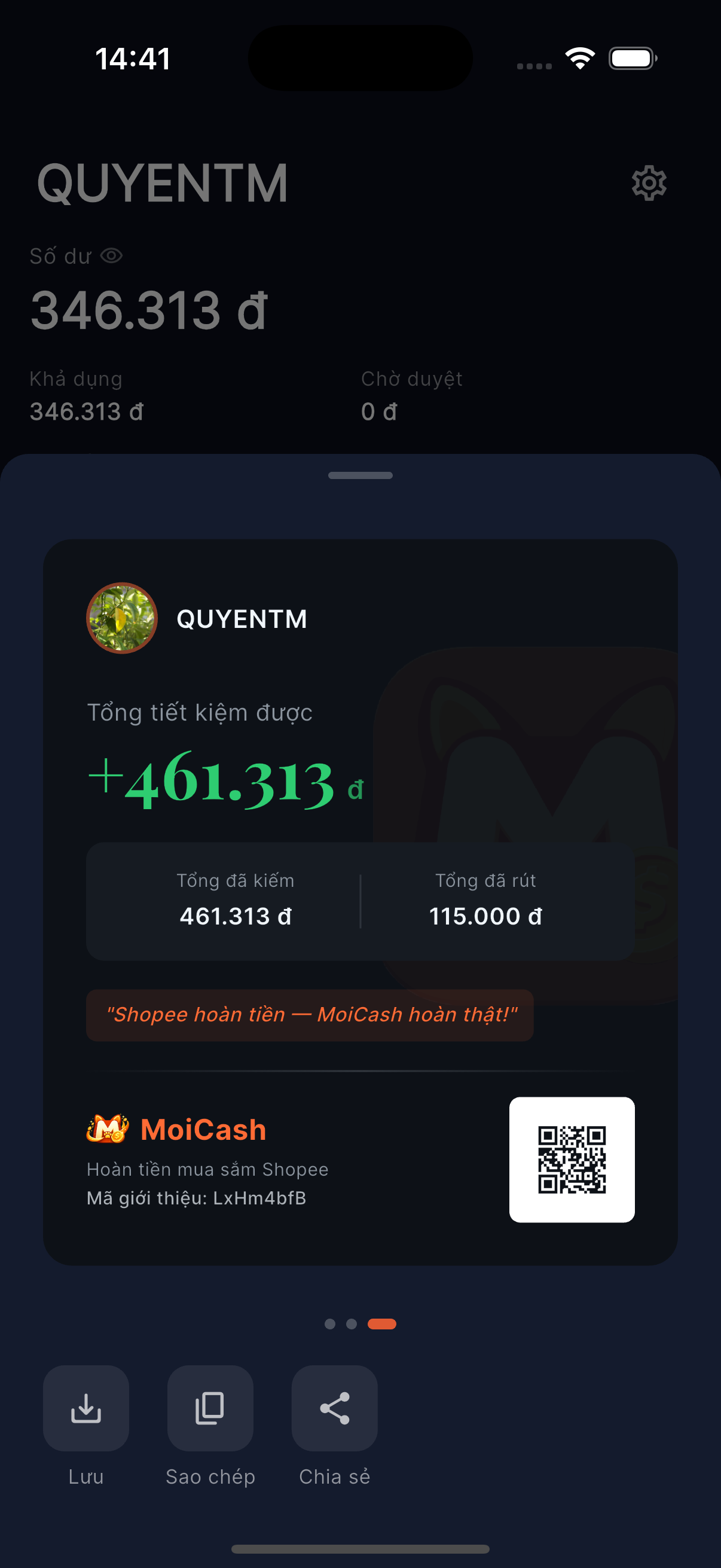Open settings gear icon
721x1568 pixels.
(x=649, y=182)
